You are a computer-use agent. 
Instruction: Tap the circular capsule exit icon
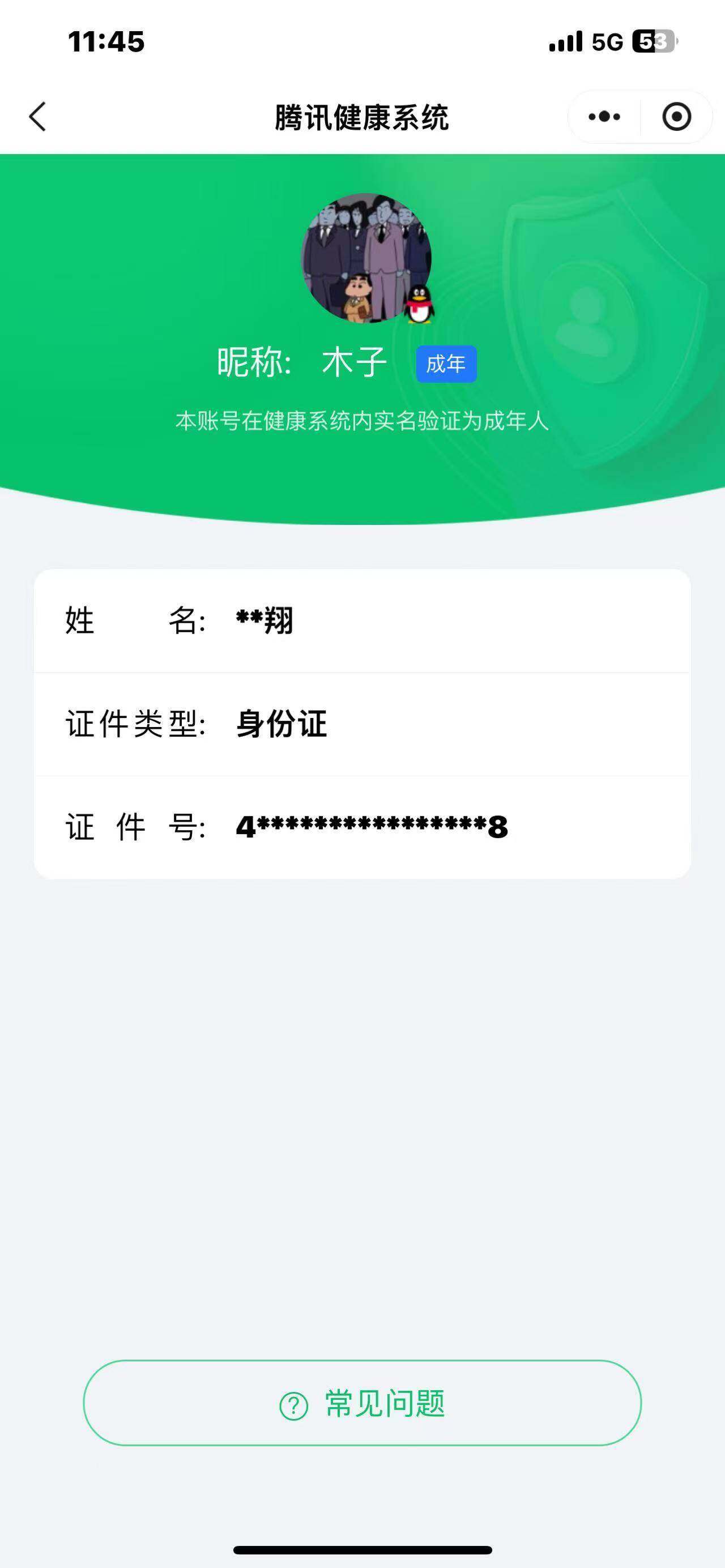coord(677,117)
